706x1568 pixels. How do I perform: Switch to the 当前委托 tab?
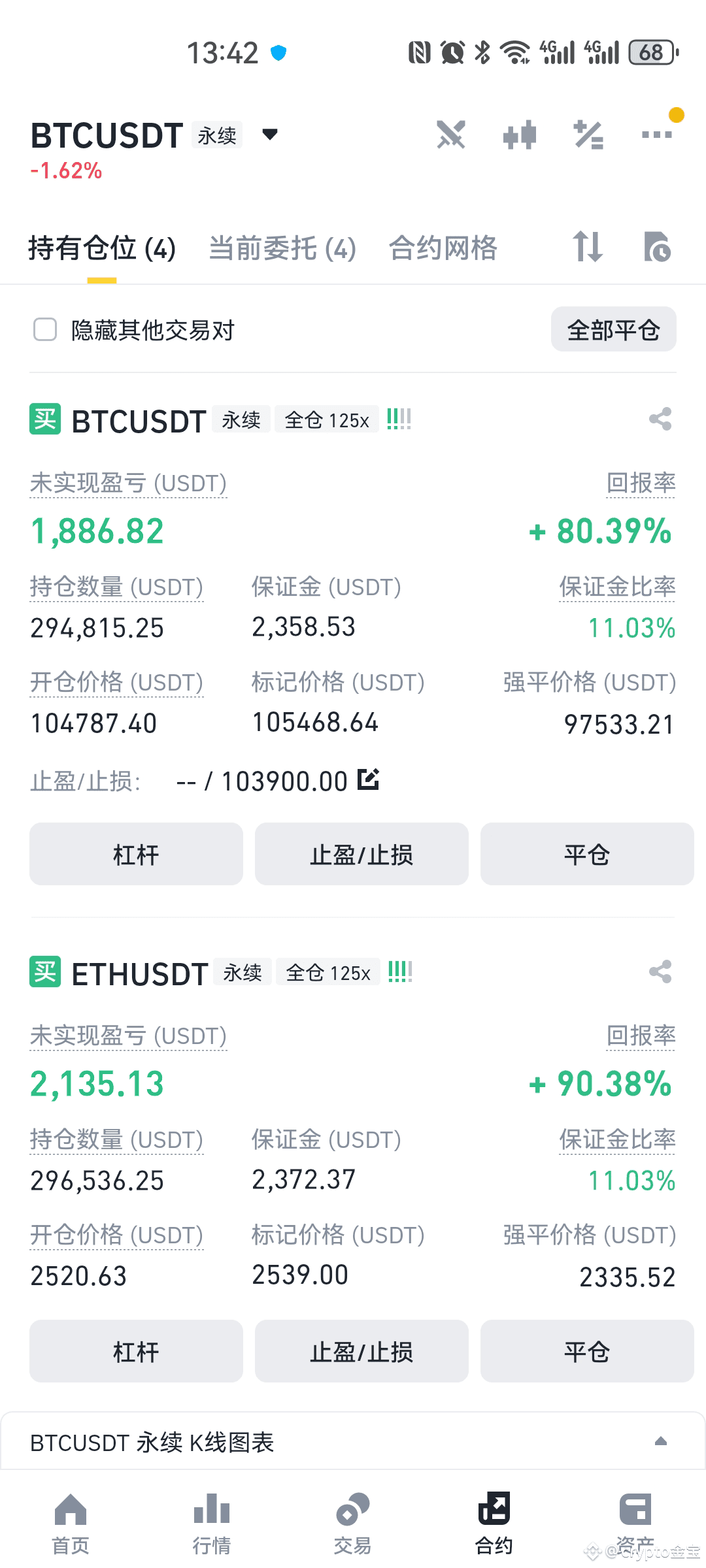click(281, 248)
